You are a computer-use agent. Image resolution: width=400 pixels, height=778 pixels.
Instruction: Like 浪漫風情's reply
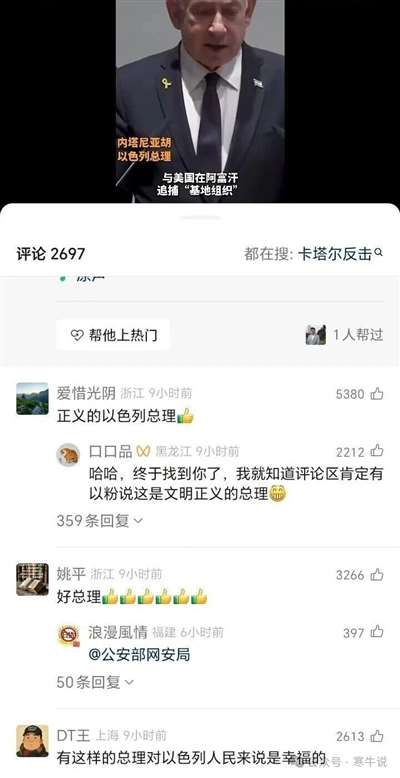click(x=377, y=632)
